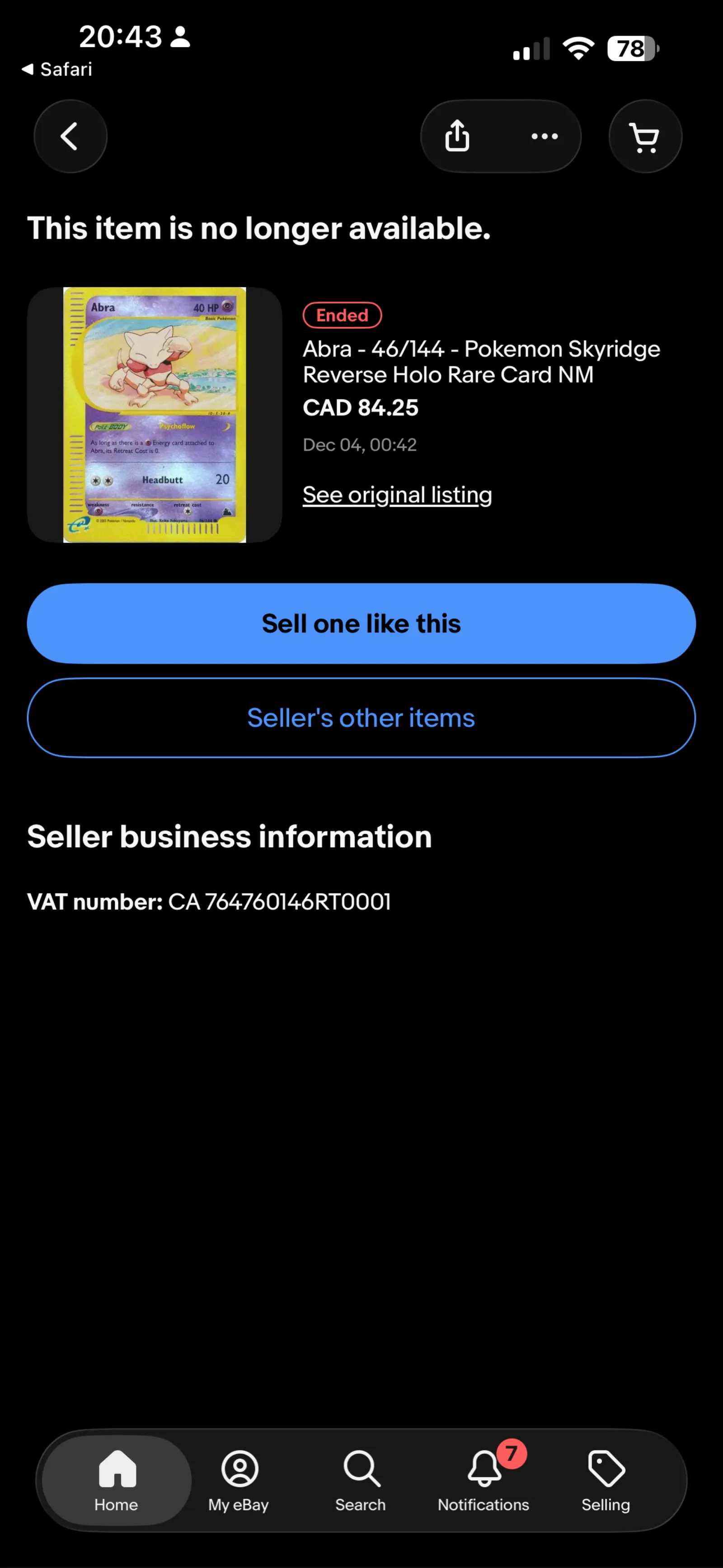Viewport: 723px width, 1568px height.
Task: Return to Safari via the status bar link
Action: coord(57,69)
